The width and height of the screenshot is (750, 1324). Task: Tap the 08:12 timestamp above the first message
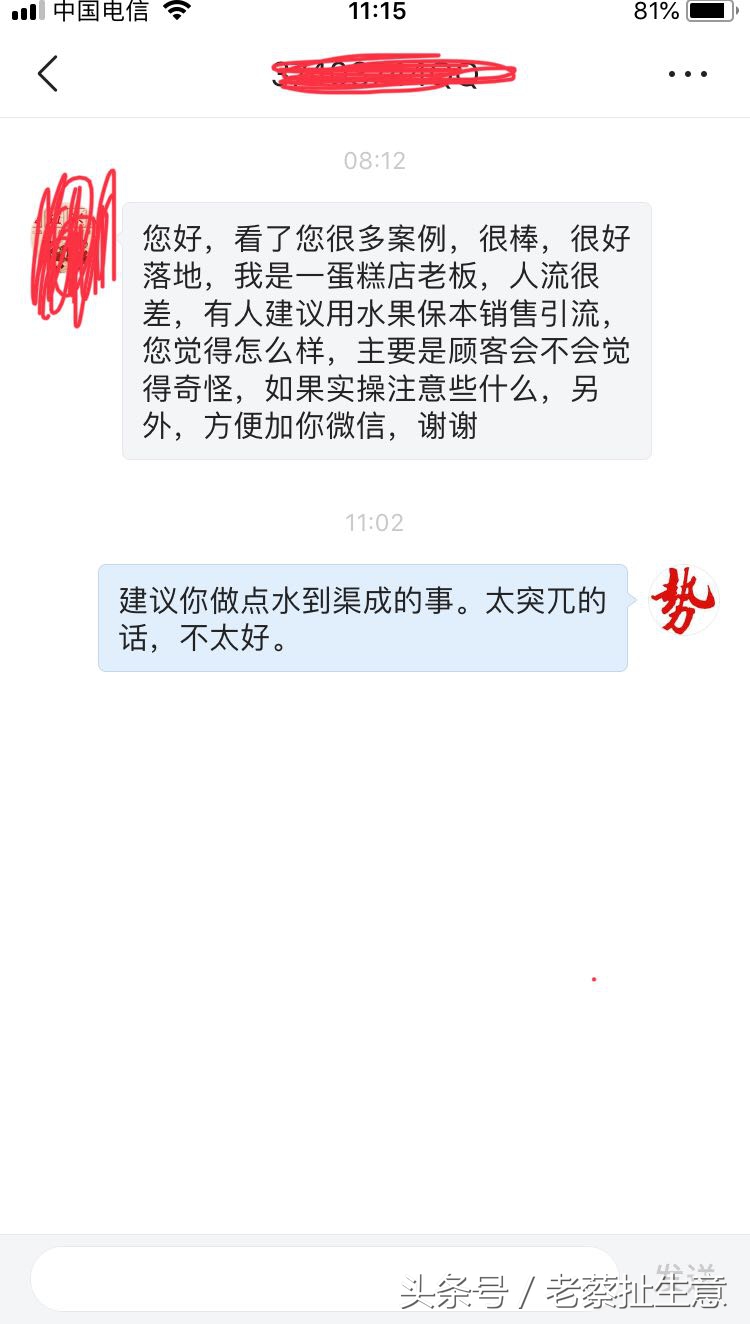coord(374,160)
